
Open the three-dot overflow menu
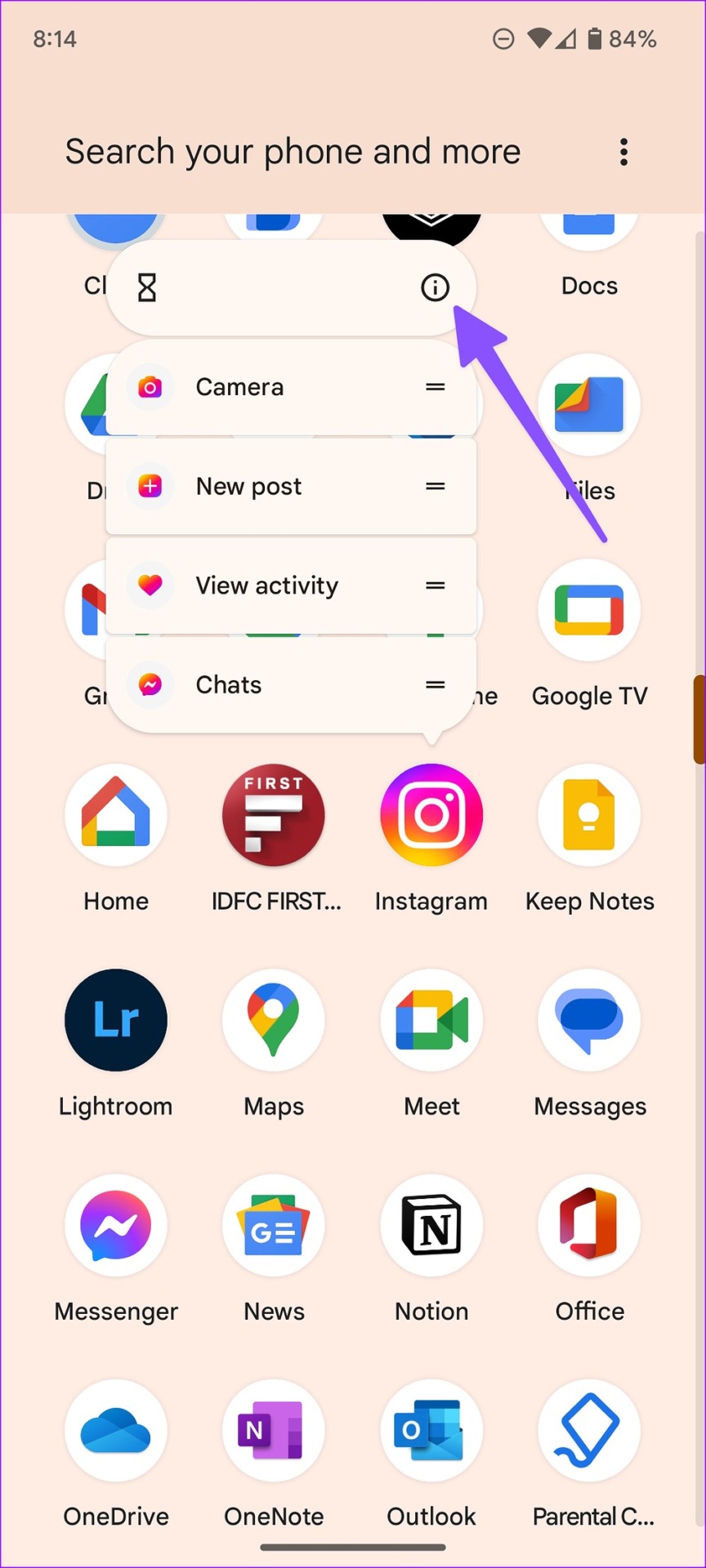click(x=624, y=152)
